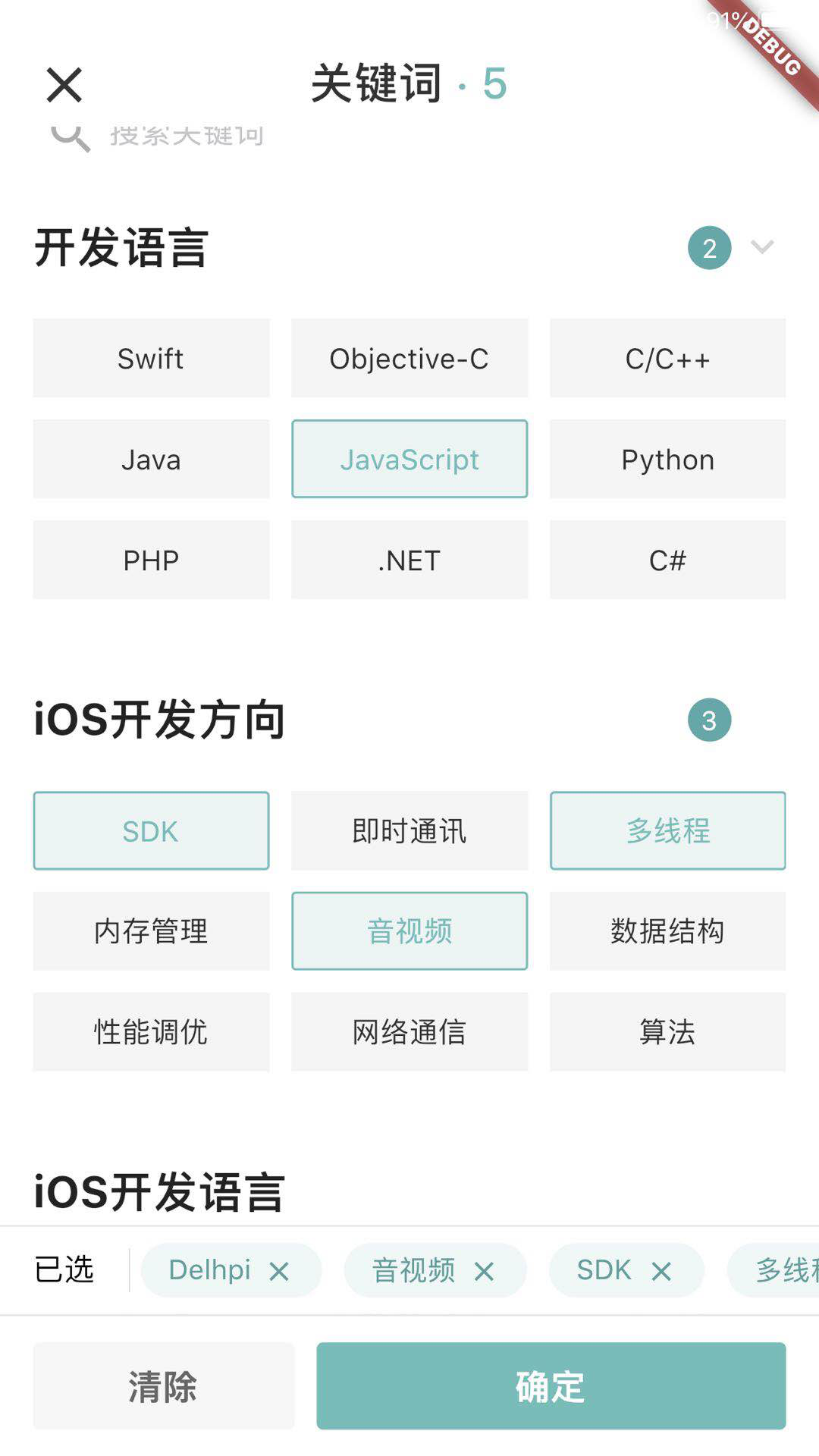
Task: Close the 关键词 keyword screen
Action: click(x=64, y=84)
